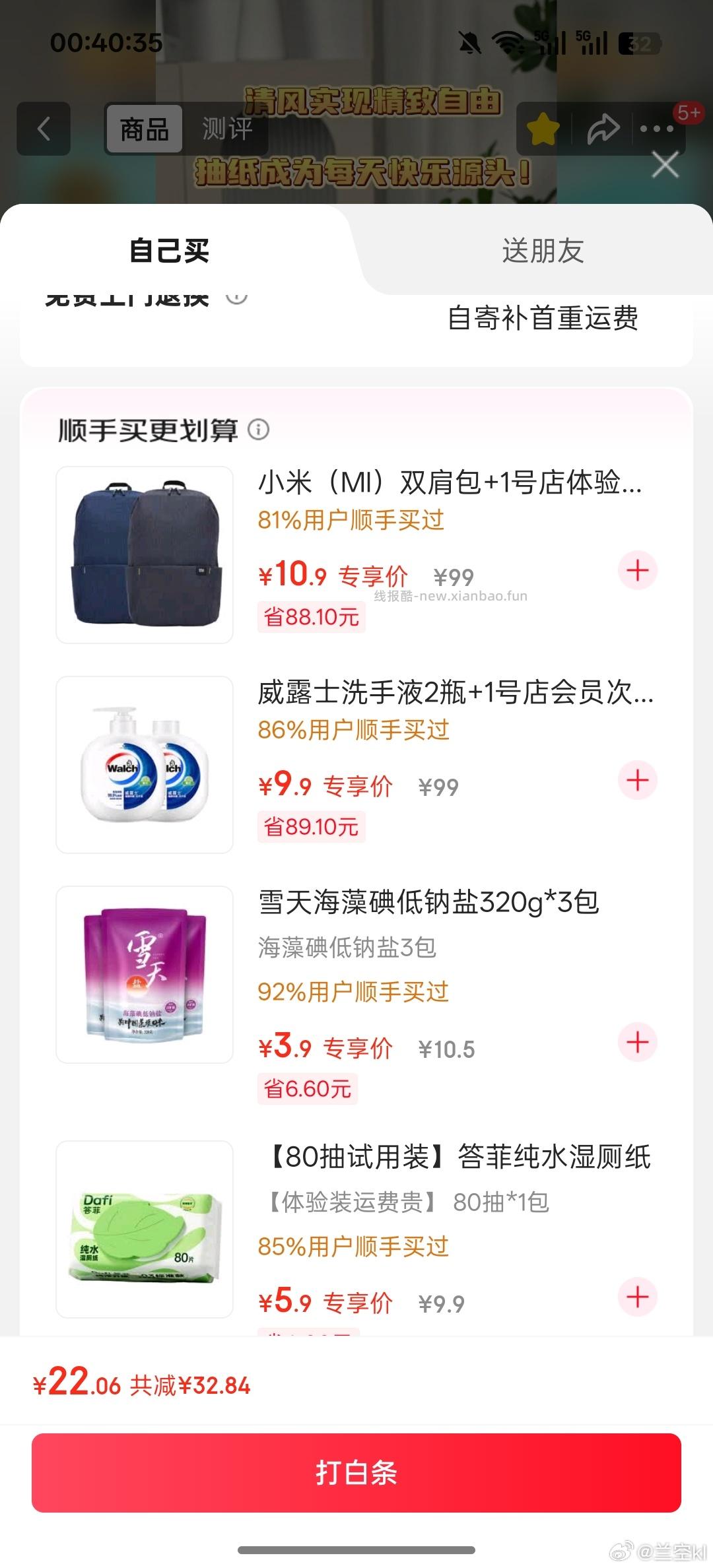The height and width of the screenshot is (1568, 713).
Task: Switch to the 送朋友 tab
Action: point(544,251)
